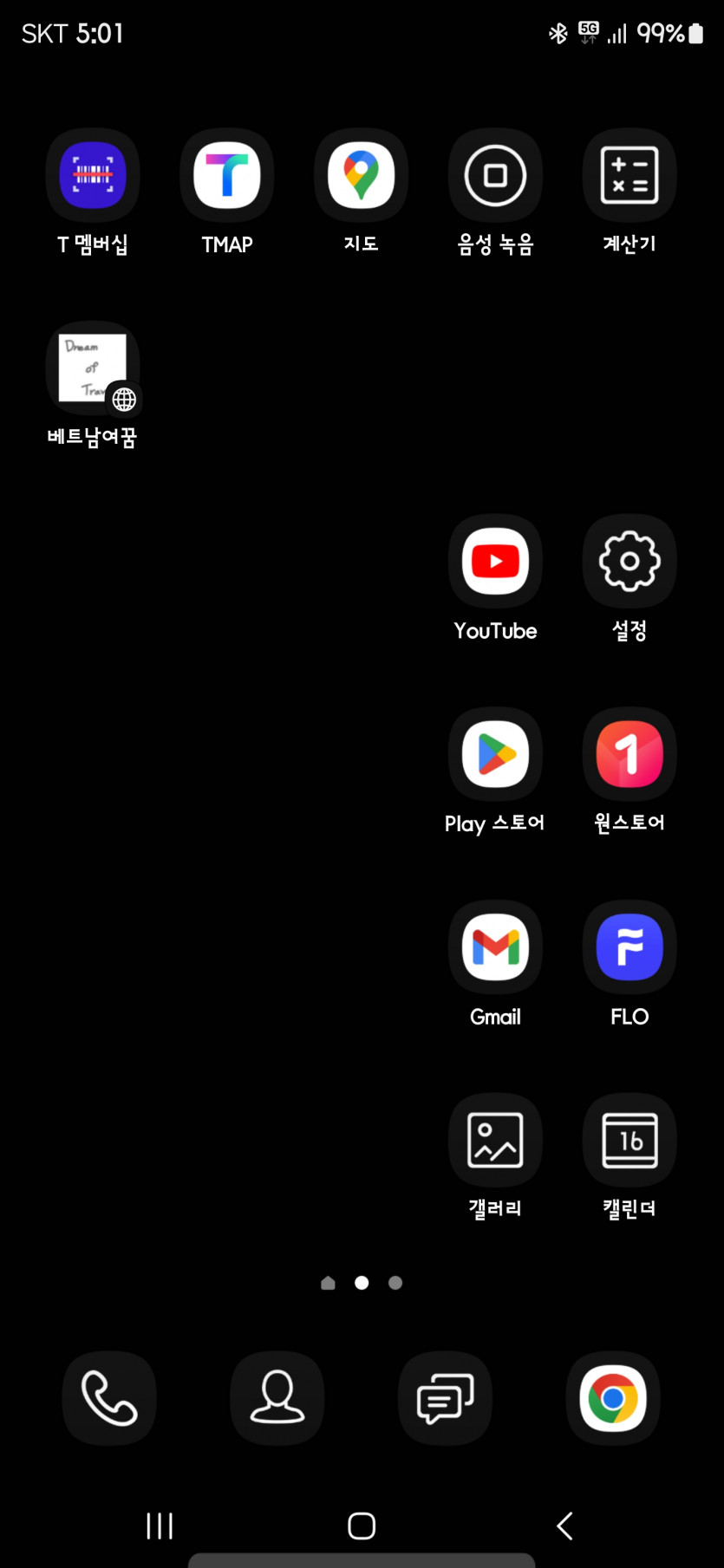The height and width of the screenshot is (1568, 724).
Task: Tap the last page indicator dot
Action: (395, 1283)
